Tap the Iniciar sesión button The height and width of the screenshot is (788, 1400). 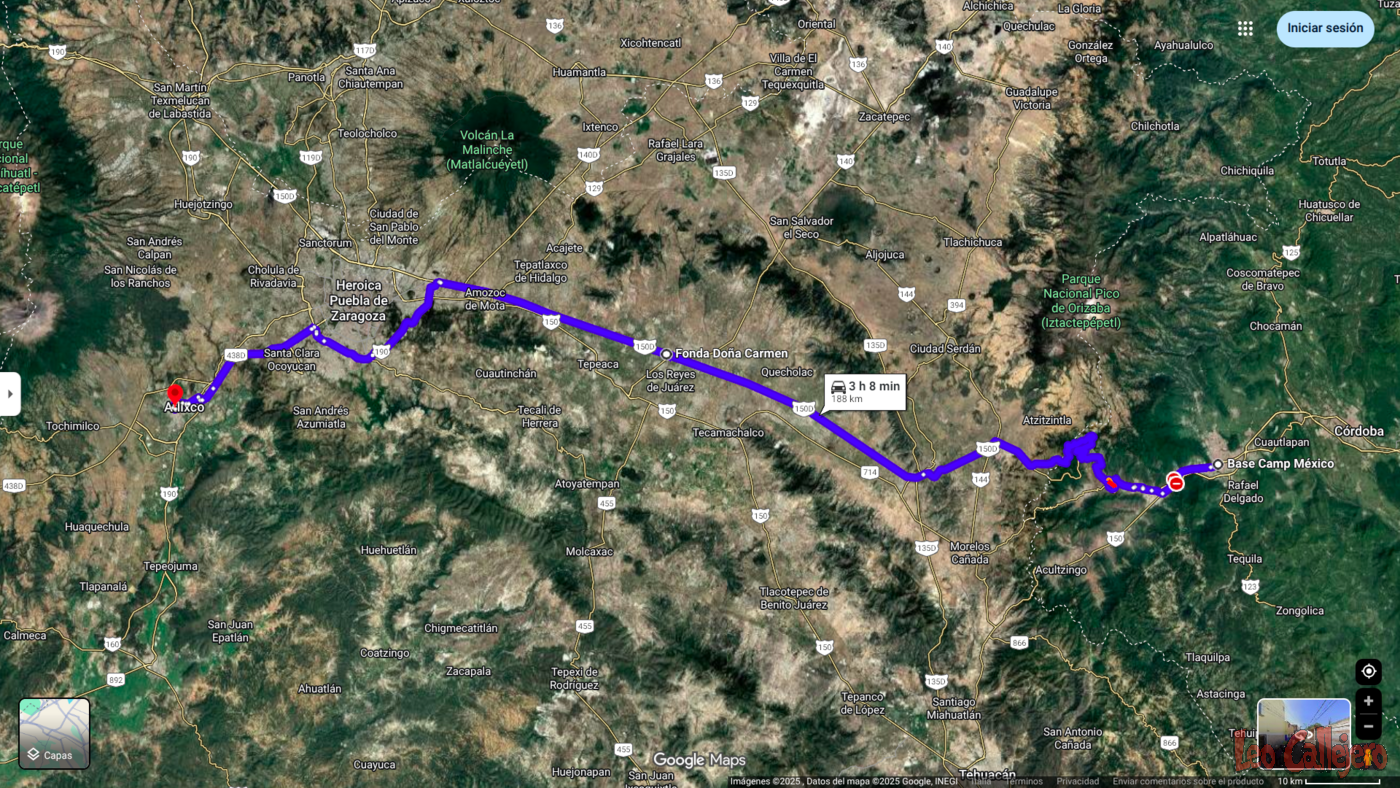coord(1324,28)
